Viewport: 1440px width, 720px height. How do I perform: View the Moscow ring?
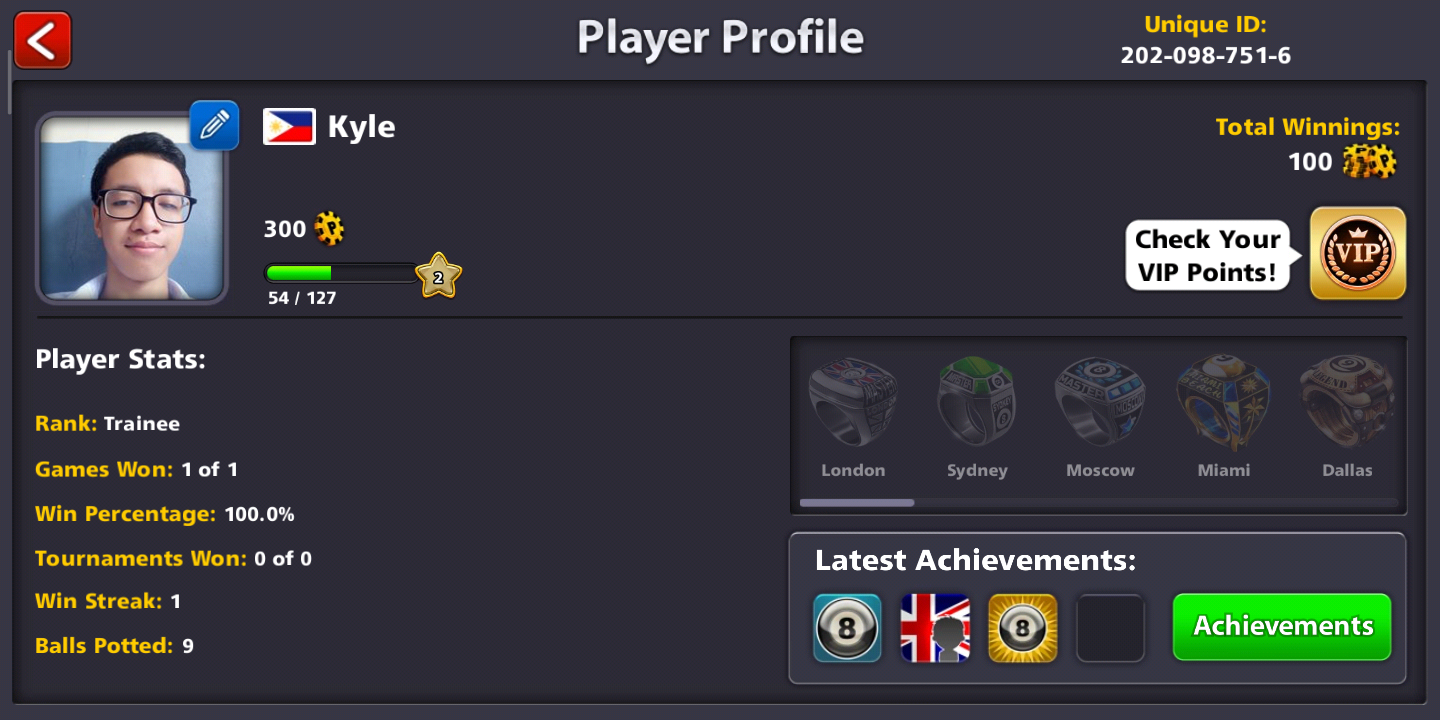pyautogui.click(x=1099, y=403)
